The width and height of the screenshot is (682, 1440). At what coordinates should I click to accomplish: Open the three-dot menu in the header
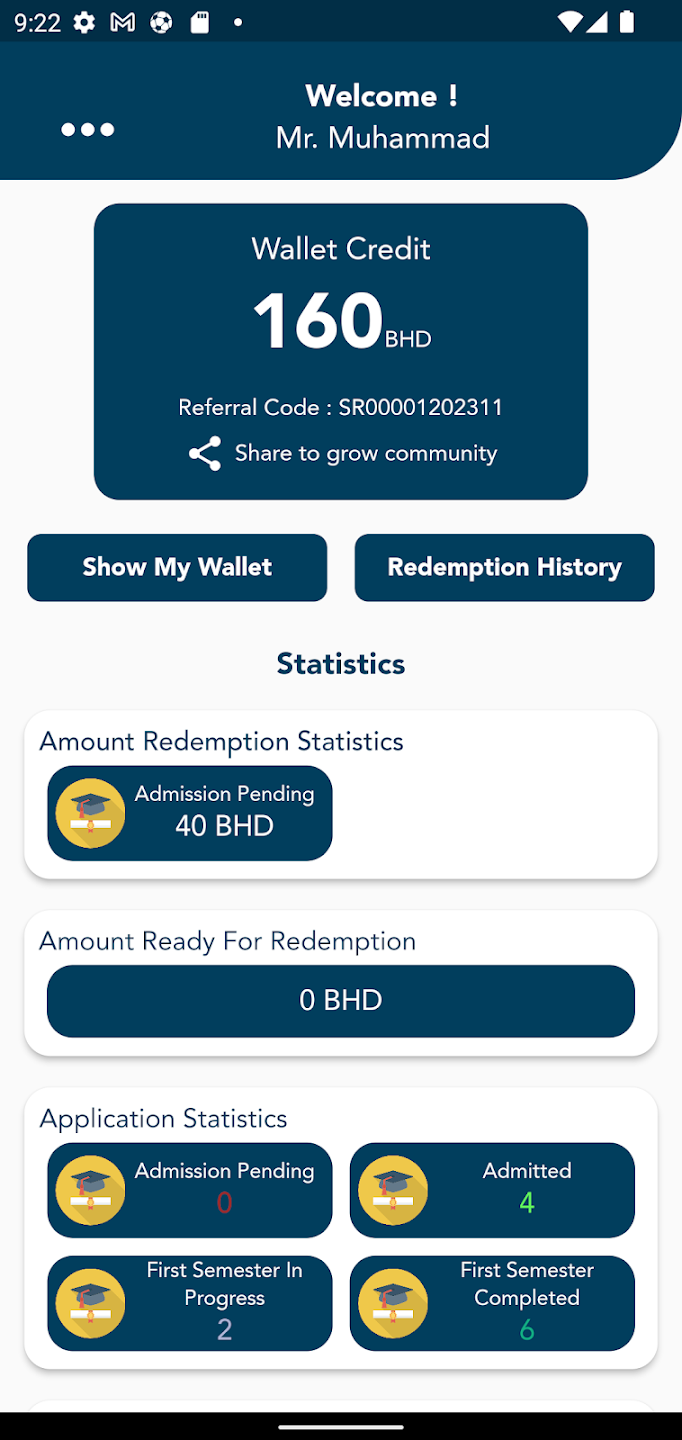click(x=88, y=130)
